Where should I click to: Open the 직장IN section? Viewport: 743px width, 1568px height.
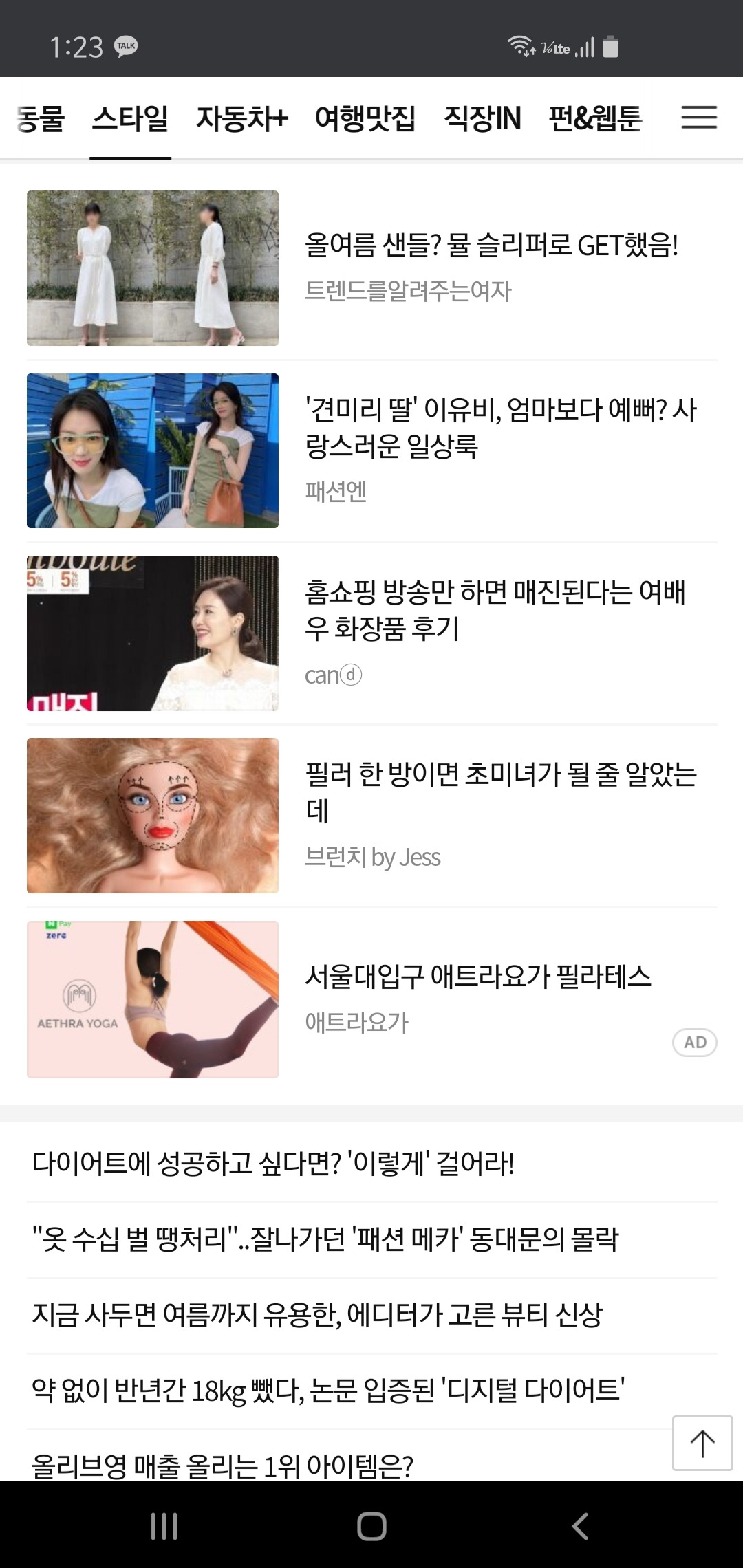[x=482, y=118]
